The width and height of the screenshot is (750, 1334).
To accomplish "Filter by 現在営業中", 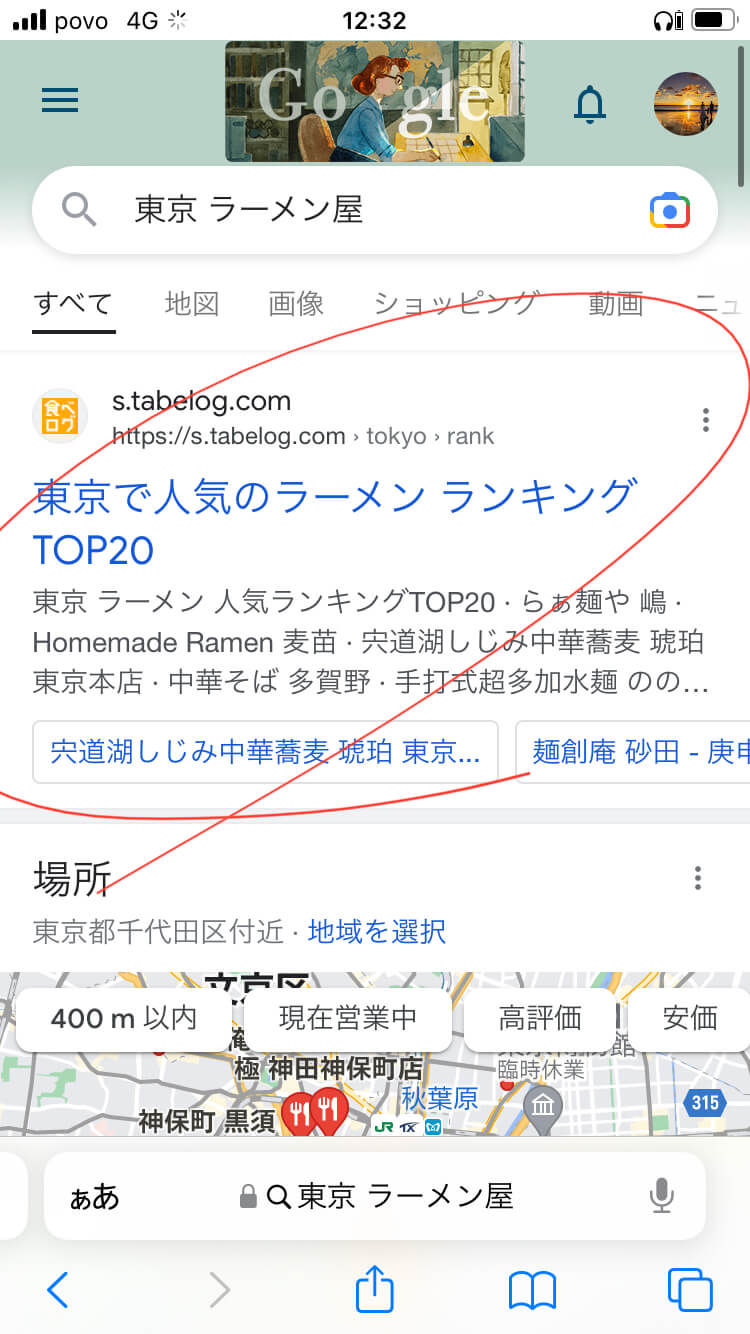I will coord(347,1019).
